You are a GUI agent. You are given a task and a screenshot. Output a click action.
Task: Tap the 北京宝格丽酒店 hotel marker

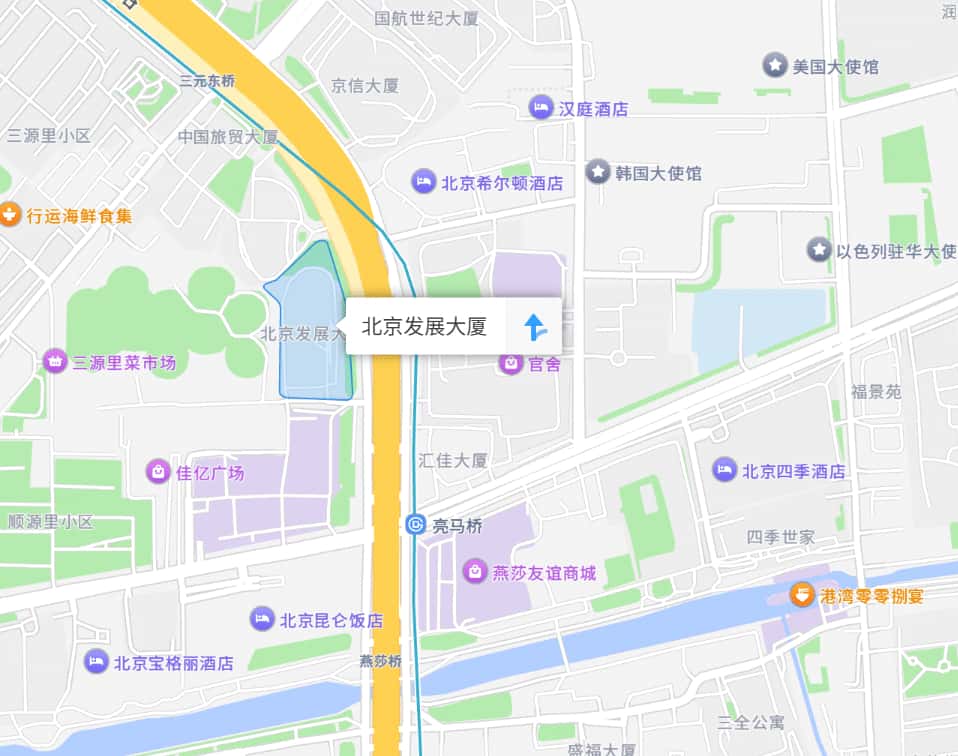tap(96, 661)
